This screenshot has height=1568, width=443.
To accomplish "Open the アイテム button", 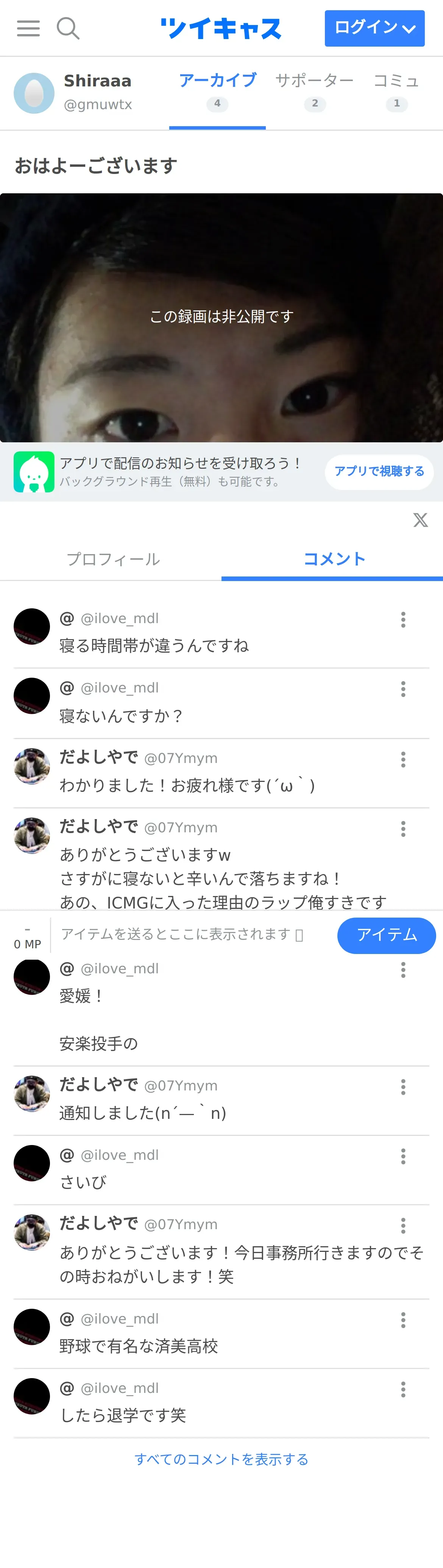I will (x=387, y=935).
